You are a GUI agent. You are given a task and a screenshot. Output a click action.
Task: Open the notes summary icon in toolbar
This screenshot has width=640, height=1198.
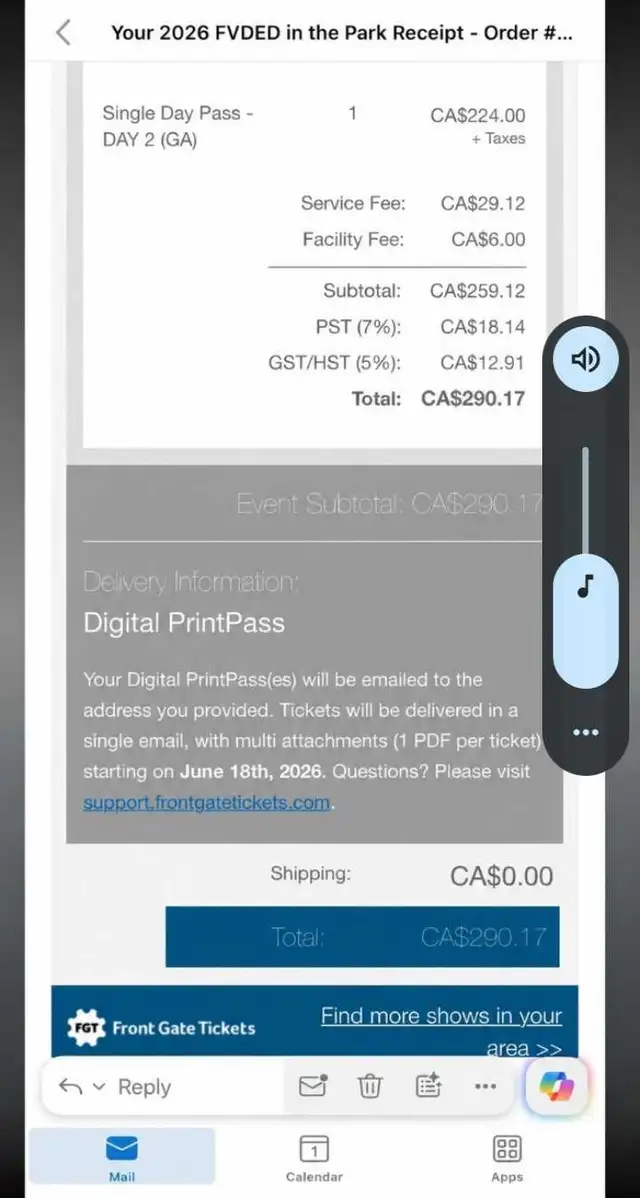428,1086
